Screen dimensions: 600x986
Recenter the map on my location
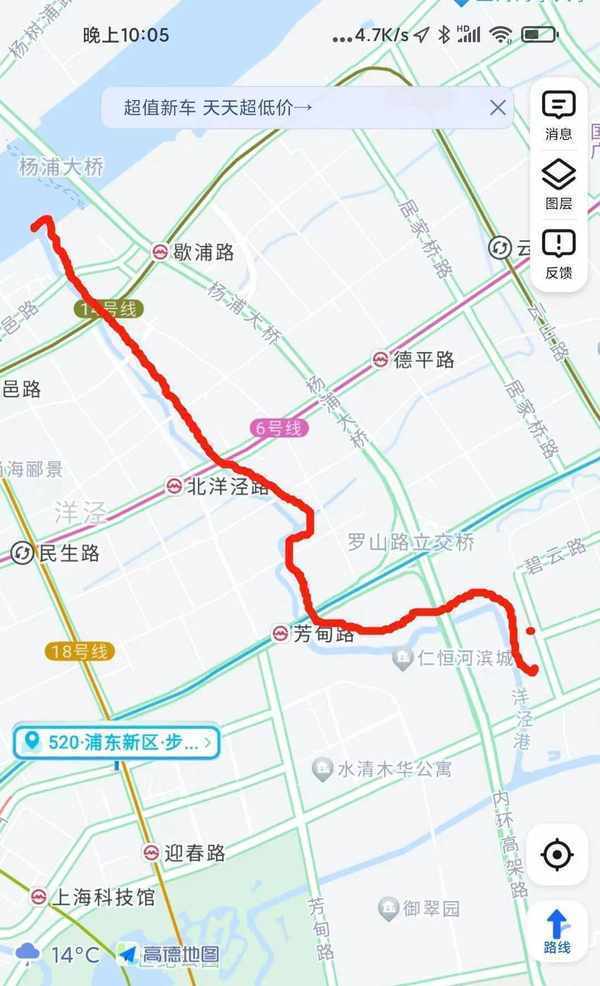tap(557, 854)
